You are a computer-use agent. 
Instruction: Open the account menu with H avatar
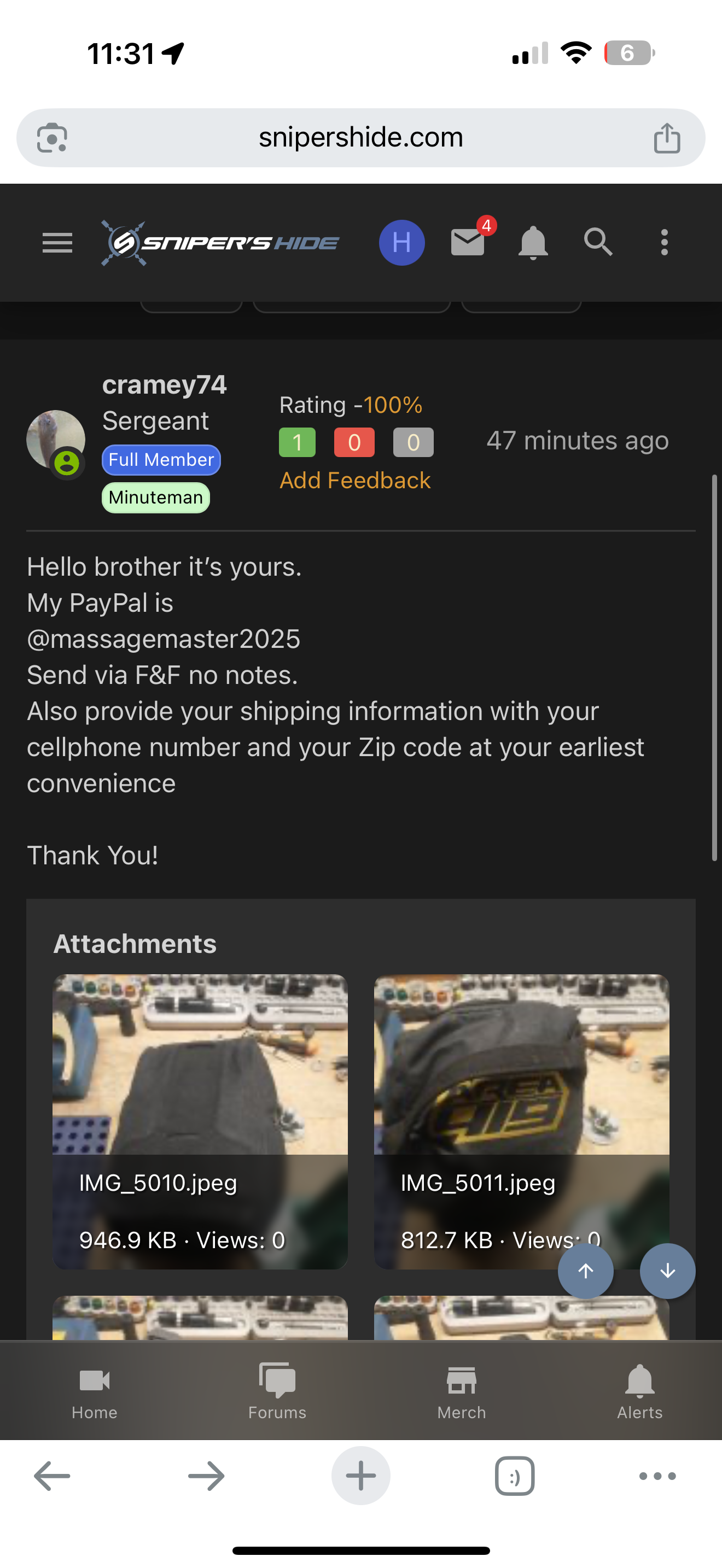[401, 242]
